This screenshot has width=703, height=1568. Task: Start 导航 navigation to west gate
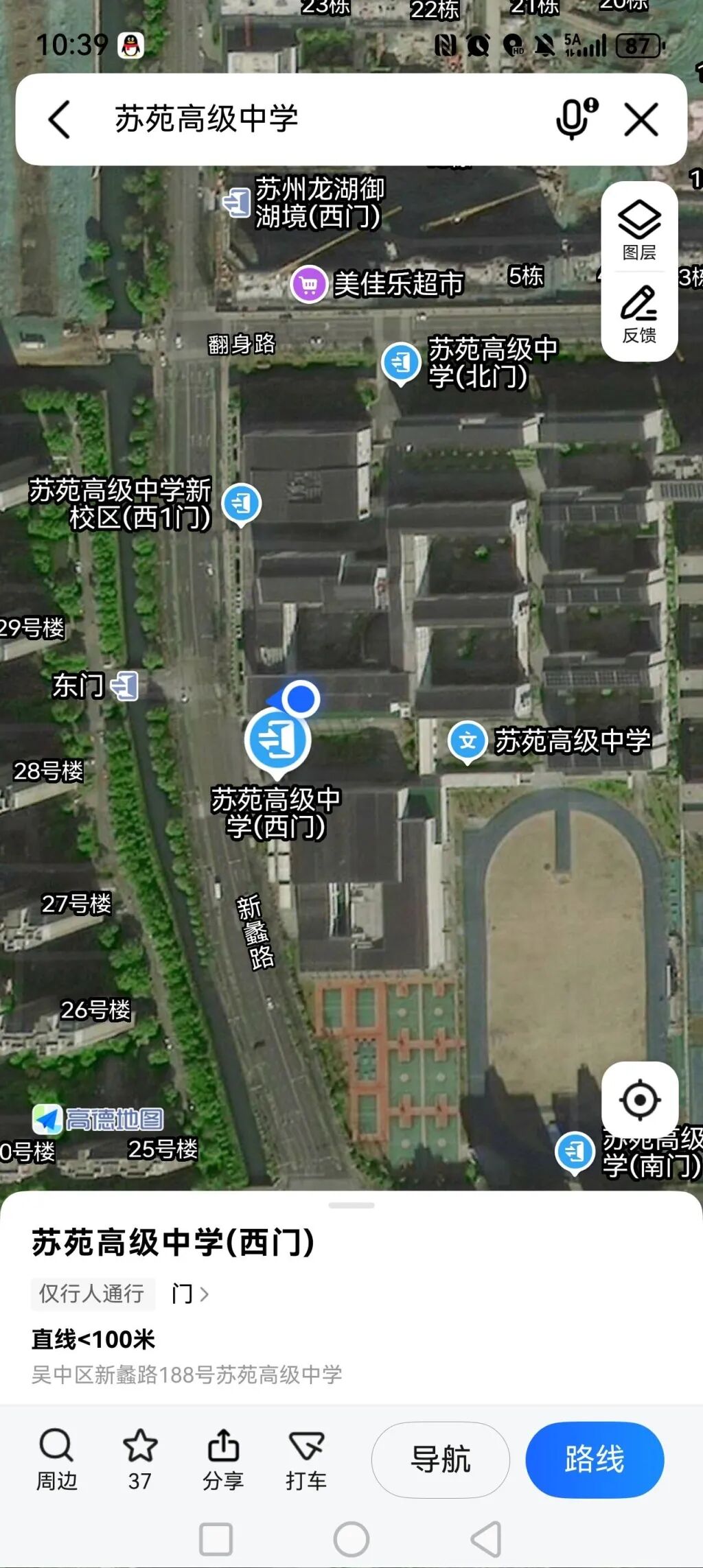pos(441,1460)
